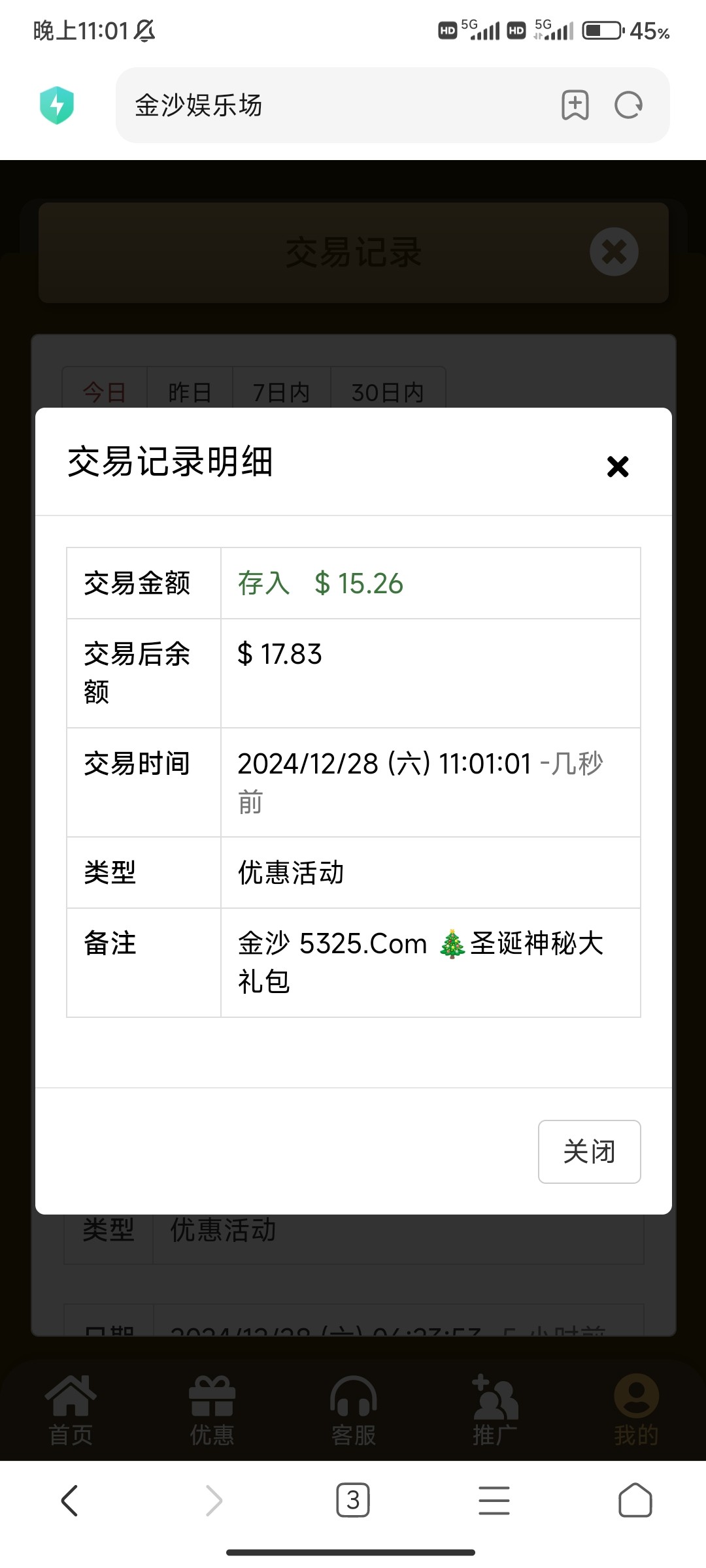Image resolution: width=706 pixels, height=1568 pixels.
Task: Go to the browser home page
Action: (x=635, y=1500)
